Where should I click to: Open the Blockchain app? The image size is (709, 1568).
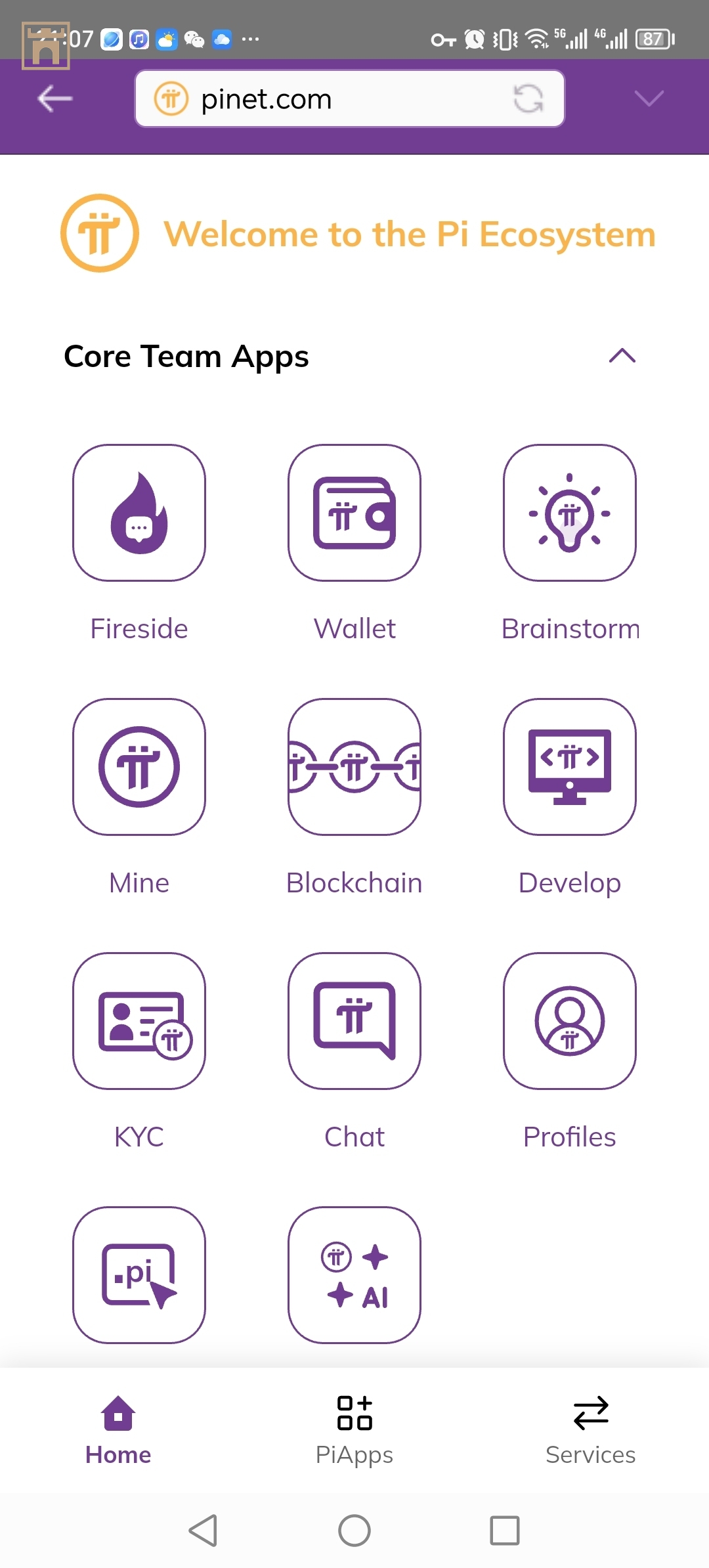pyautogui.click(x=354, y=766)
